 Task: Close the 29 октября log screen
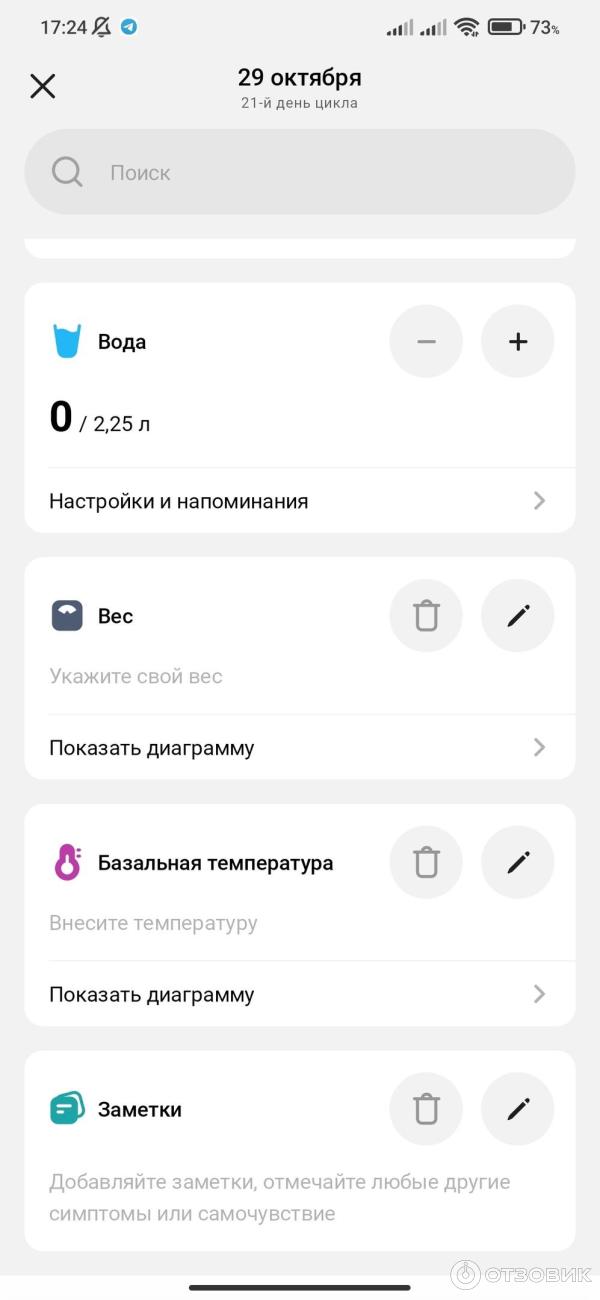(42, 86)
